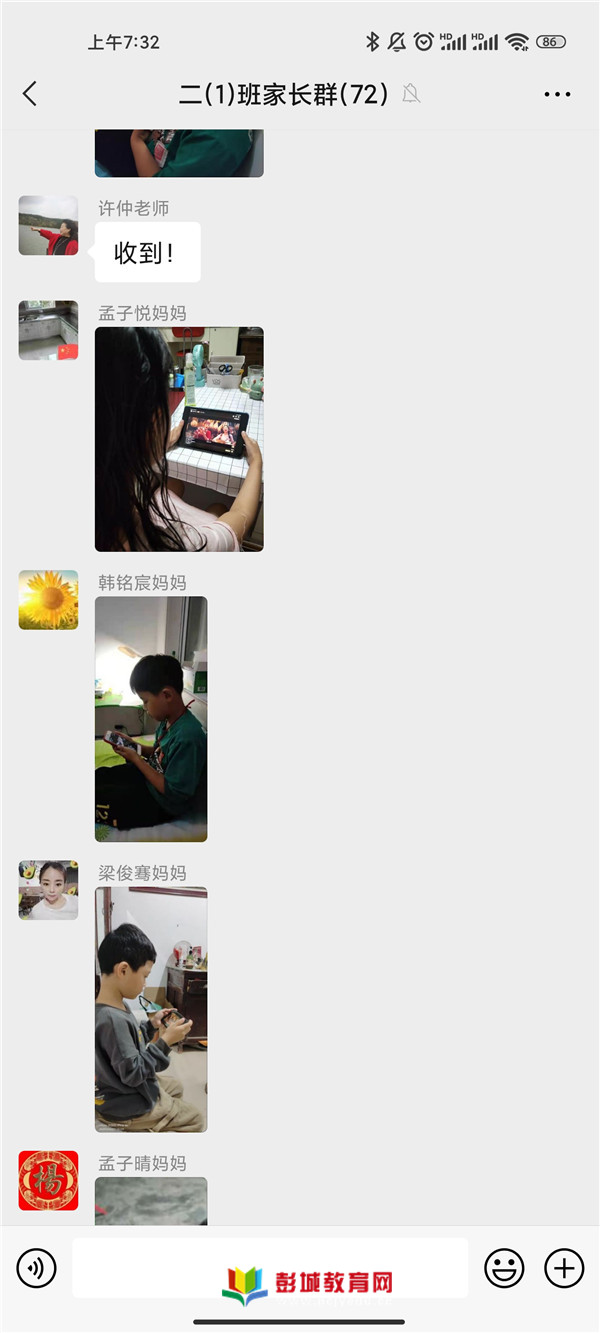Open 梁俊骞妈妈's profile avatar
This screenshot has width=600, height=1333.
click(48, 890)
